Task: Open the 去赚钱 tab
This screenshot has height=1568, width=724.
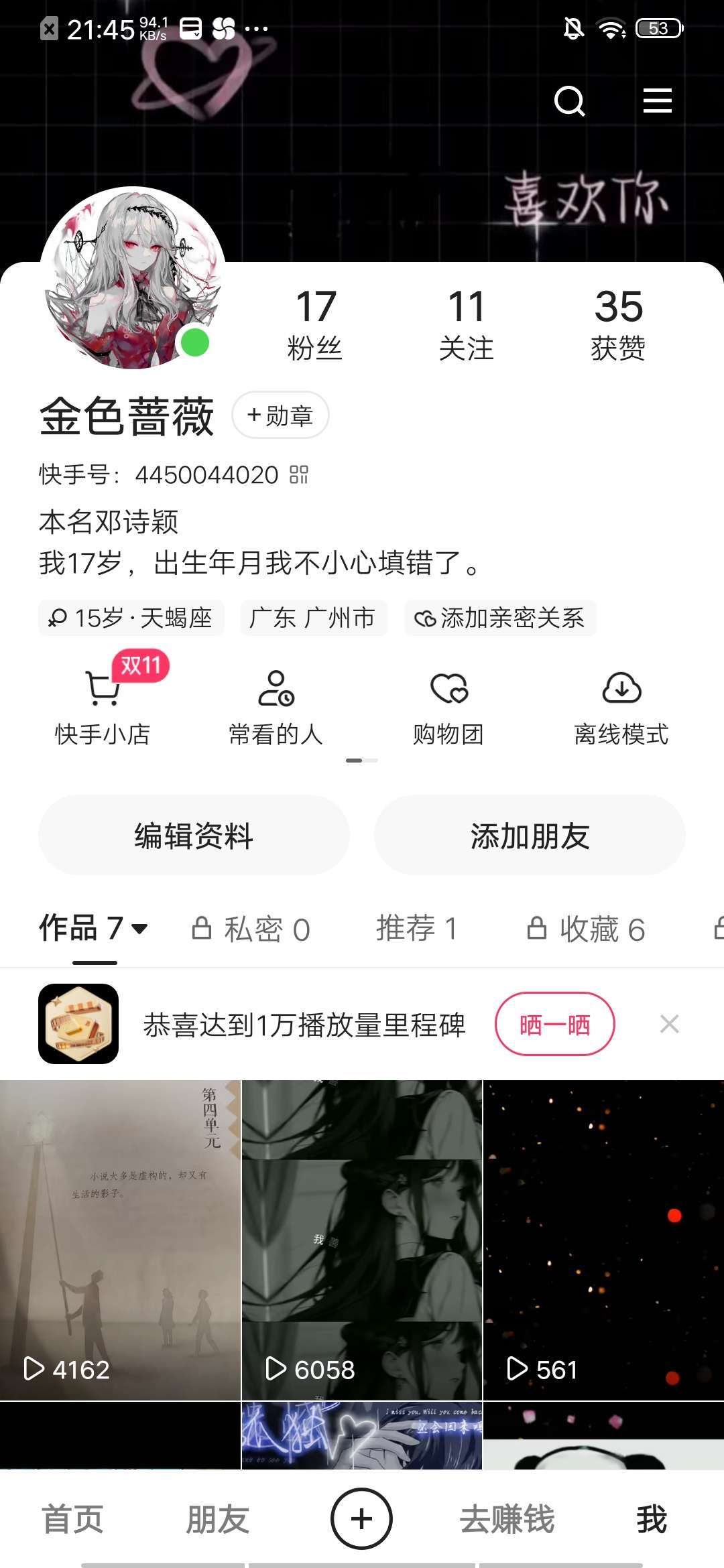Action: [x=507, y=1519]
